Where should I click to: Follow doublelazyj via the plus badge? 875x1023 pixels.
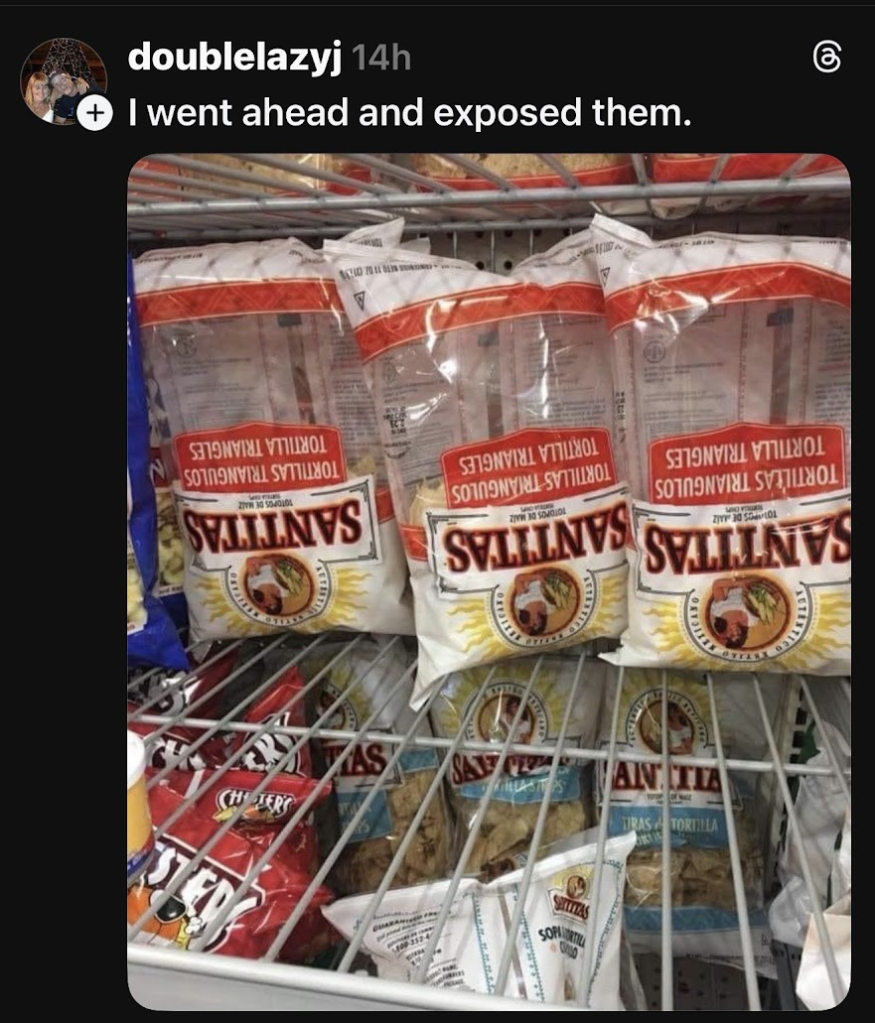click(x=92, y=114)
